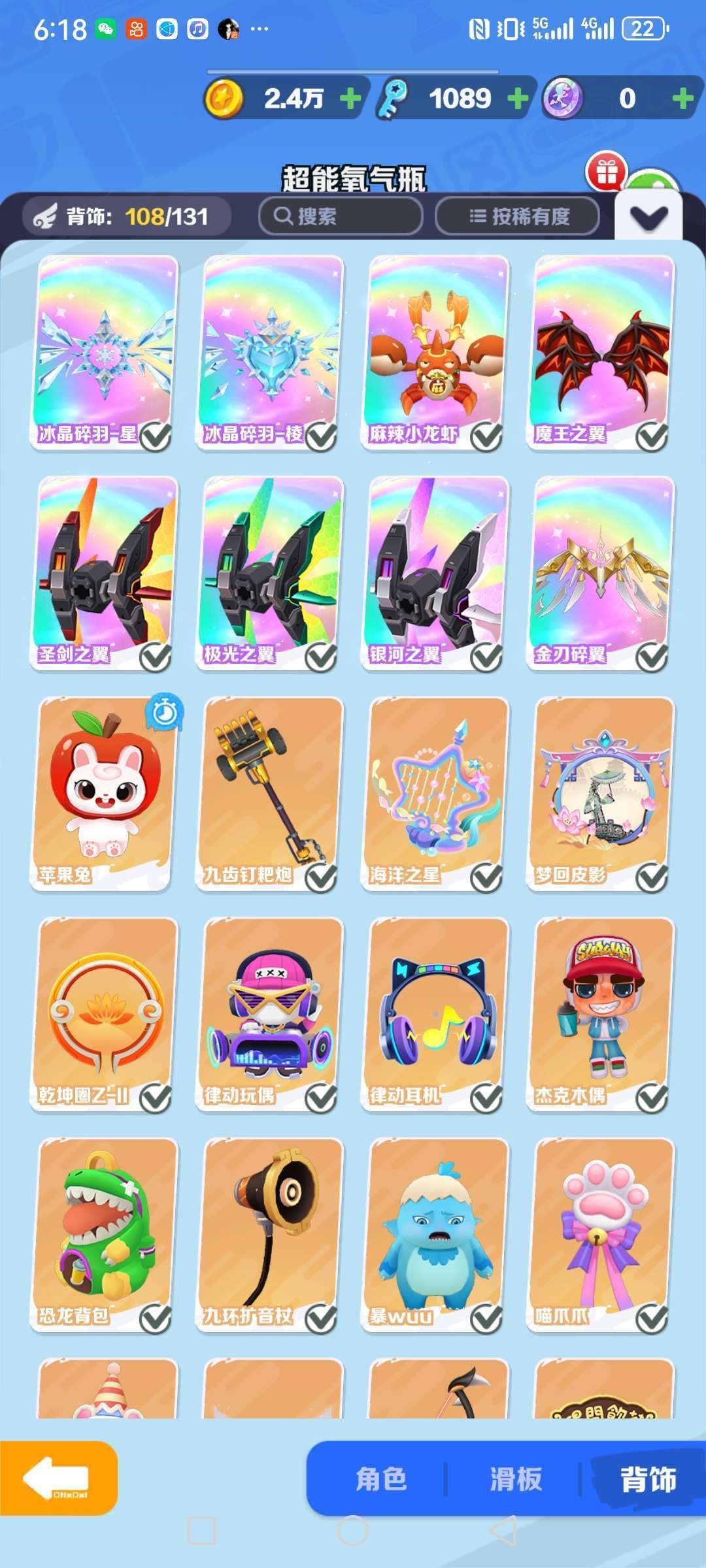Screen dimensions: 706x1568
Task: Select the 冰晶碎羽-星 back accessory
Action: pos(103,351)
